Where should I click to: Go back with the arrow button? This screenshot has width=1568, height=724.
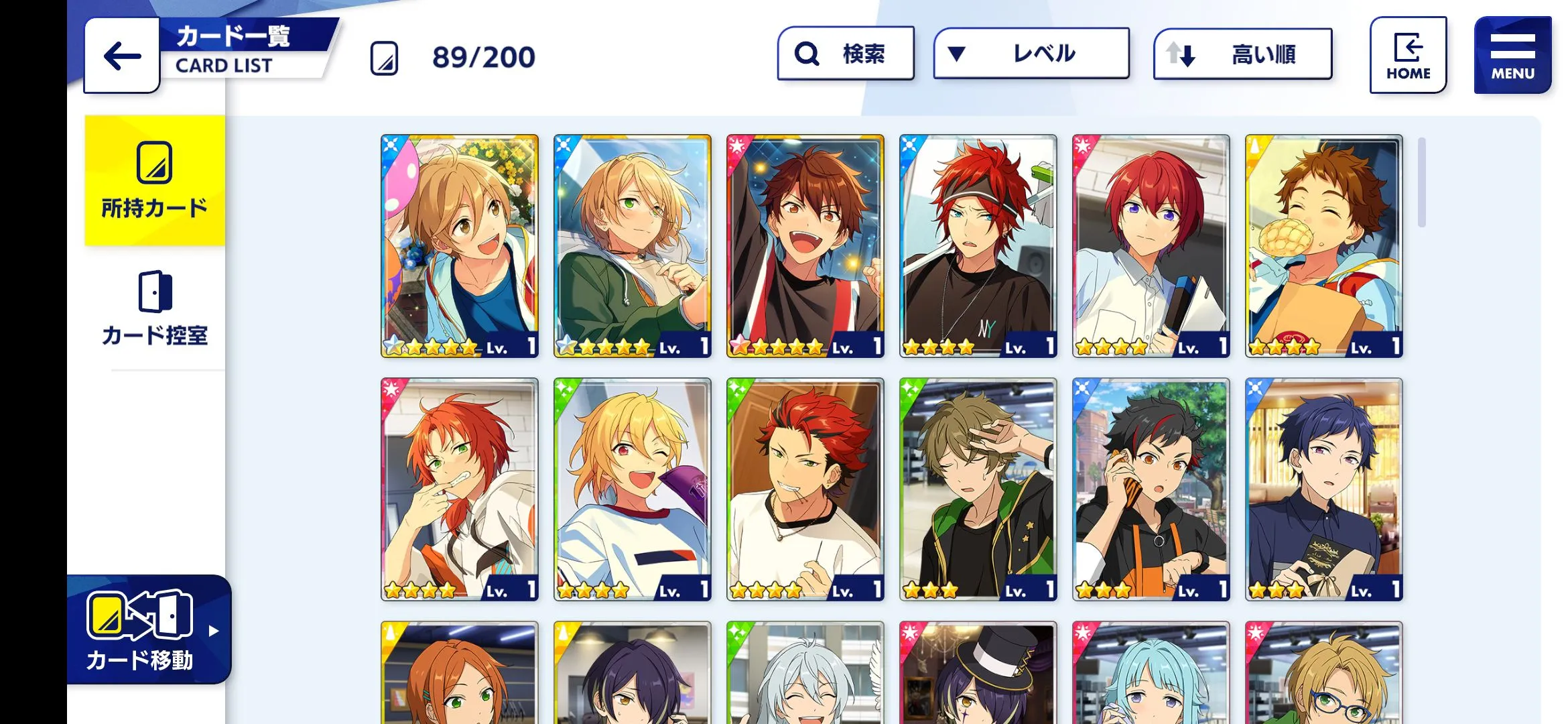pyautogui.click(x=122, y=56)
